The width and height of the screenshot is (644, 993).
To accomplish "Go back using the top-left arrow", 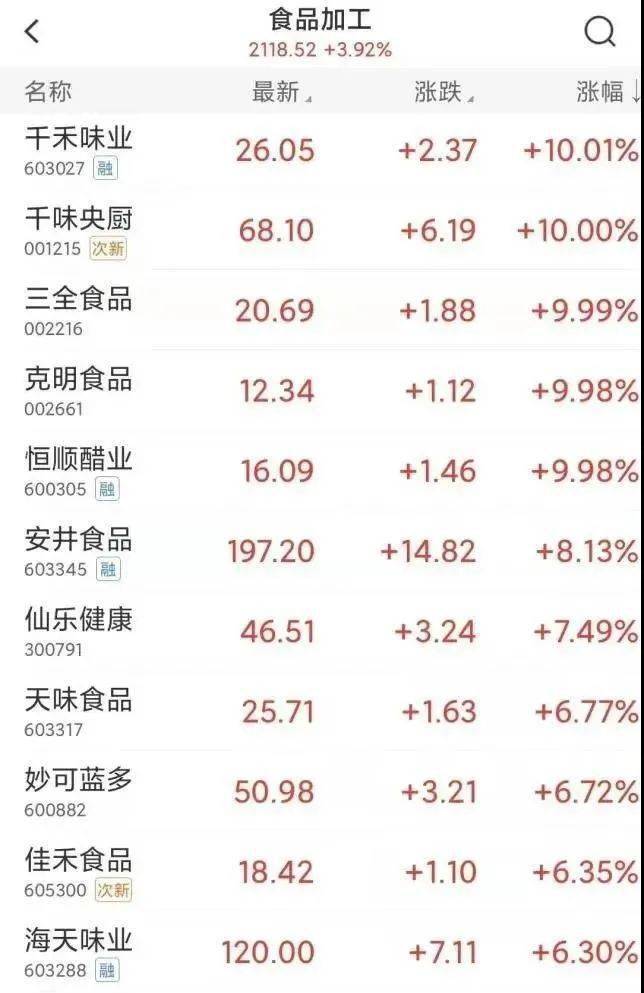I will (32, 32).
